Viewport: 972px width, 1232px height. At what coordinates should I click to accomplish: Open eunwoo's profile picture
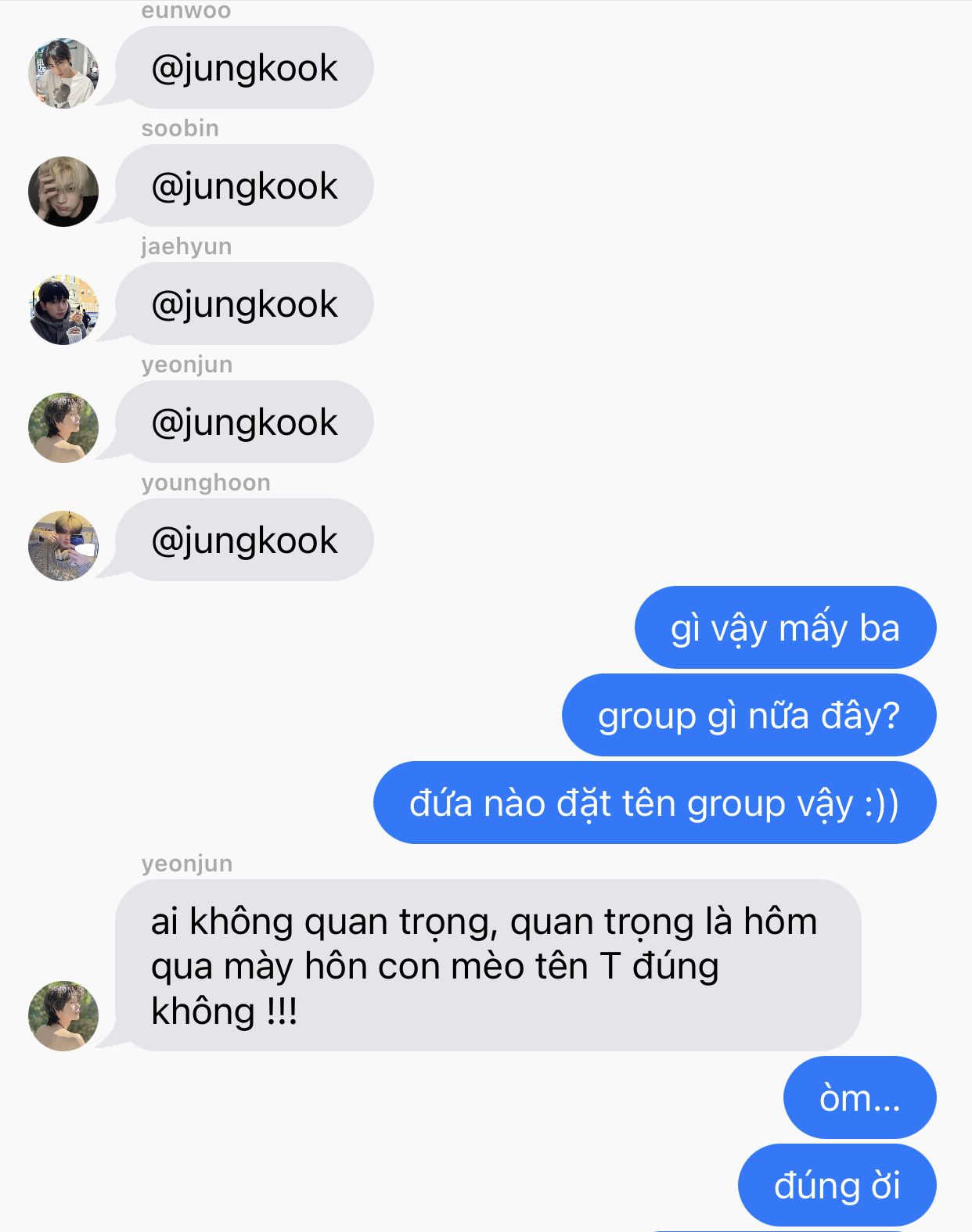click(63, 74)
